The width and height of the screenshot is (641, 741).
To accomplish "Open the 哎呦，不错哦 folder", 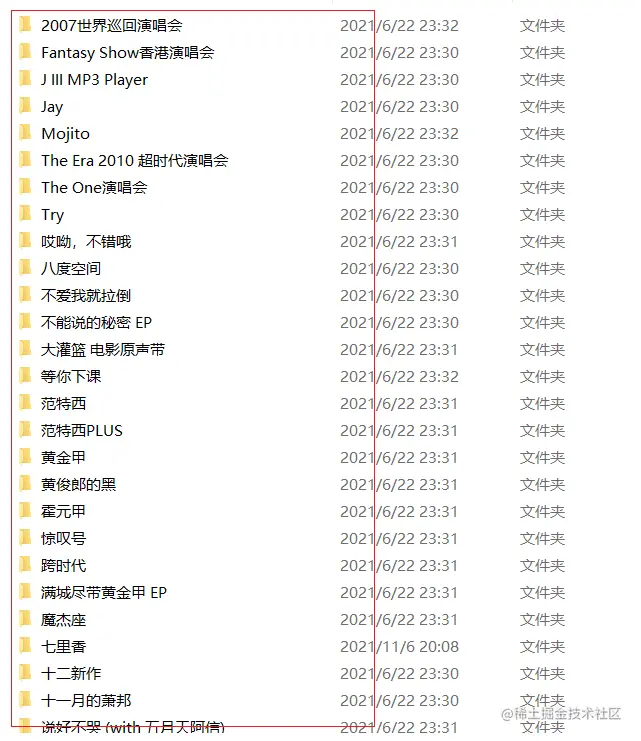I will (x=86, y=241).
